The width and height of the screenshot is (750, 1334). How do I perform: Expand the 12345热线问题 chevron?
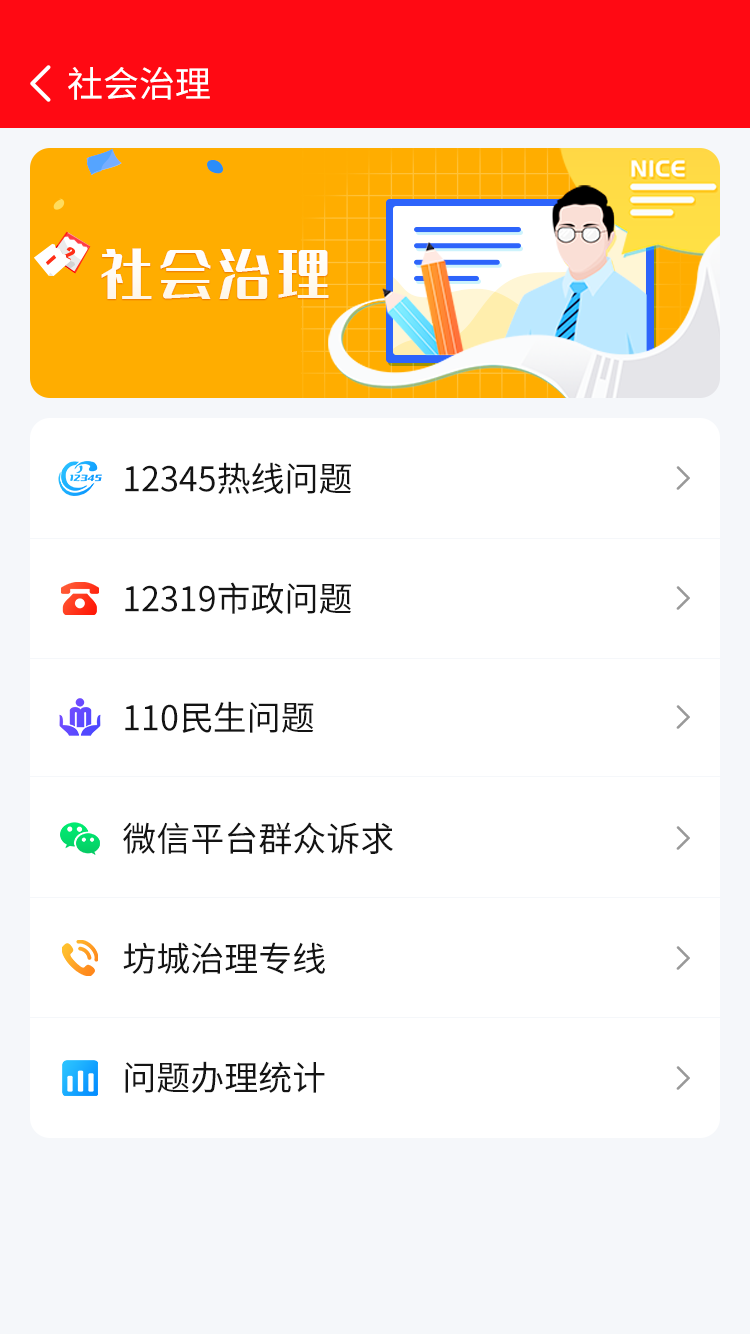[683, 478]
